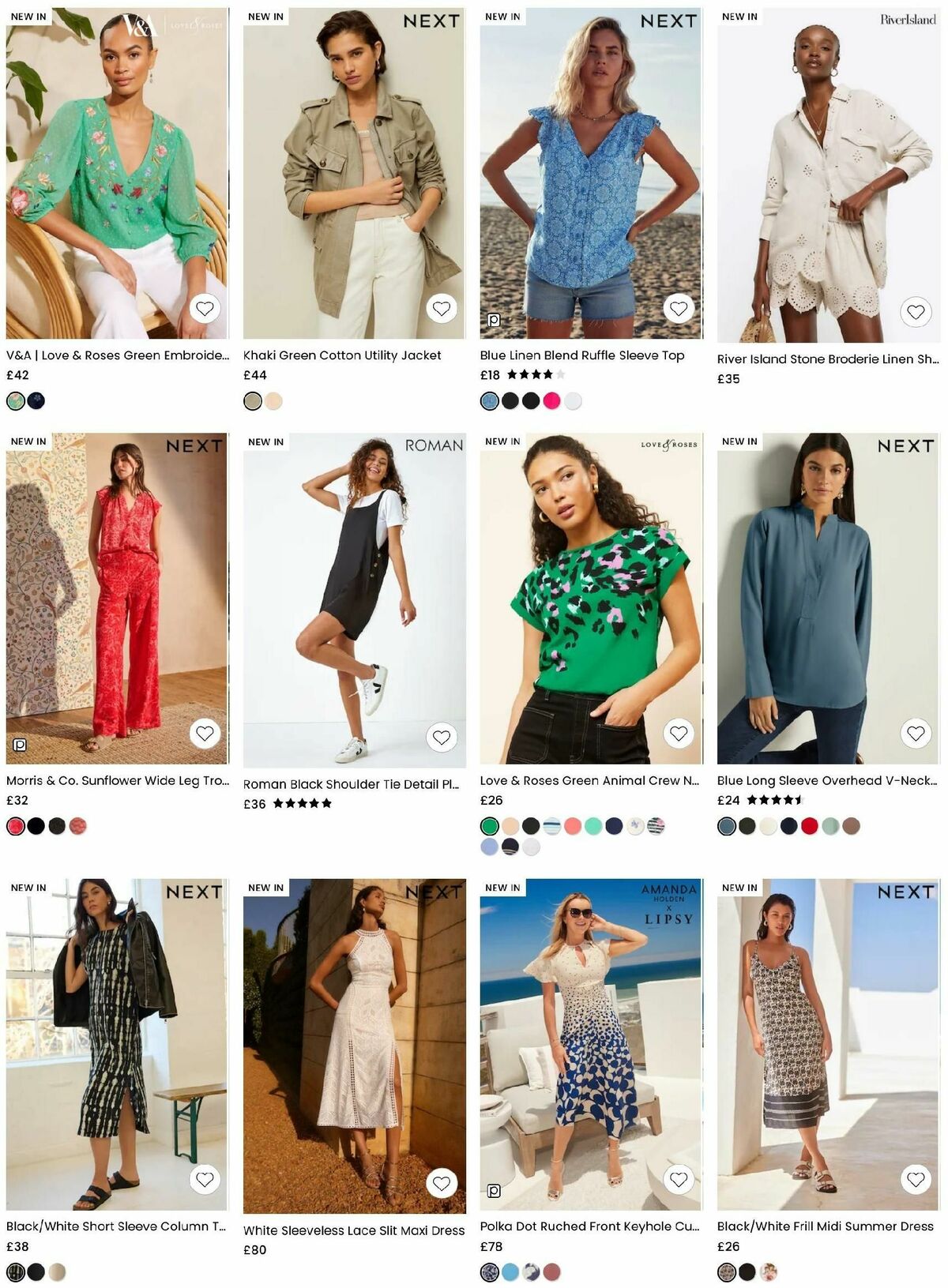
Task: Select the navy swatch under the V&A embroidered top
Action: point(36,400)
